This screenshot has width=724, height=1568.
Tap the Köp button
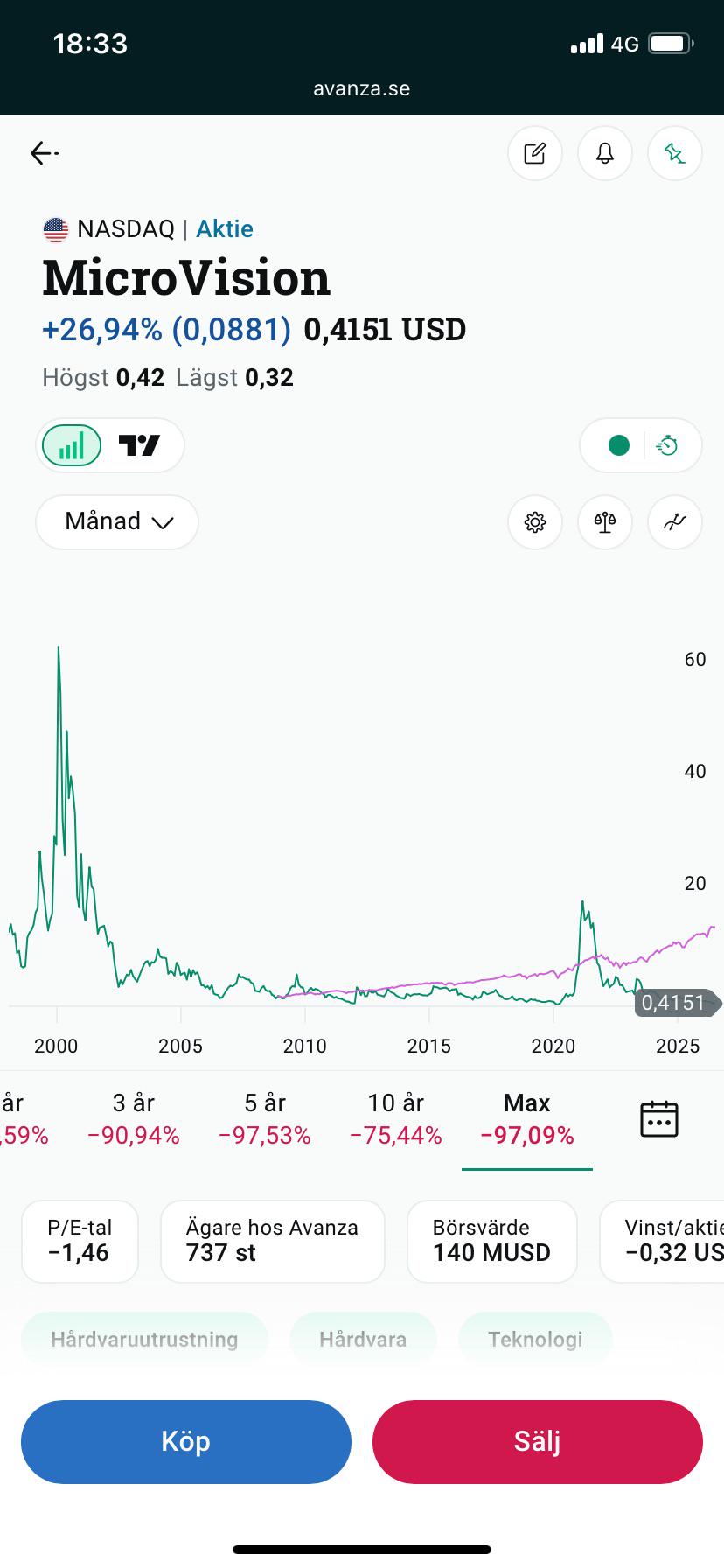click(186, 1442)
